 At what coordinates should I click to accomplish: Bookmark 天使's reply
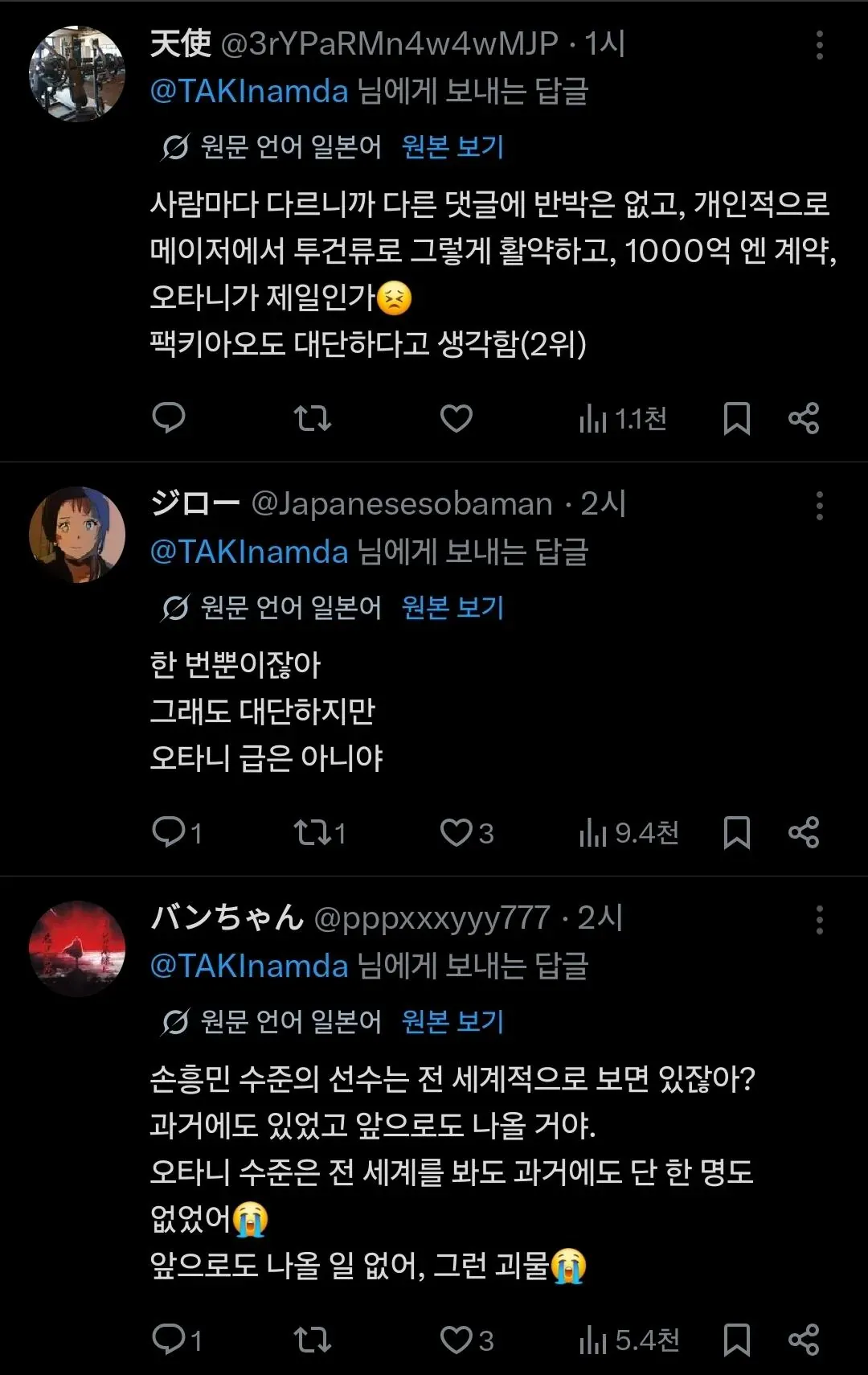(736, 418)
